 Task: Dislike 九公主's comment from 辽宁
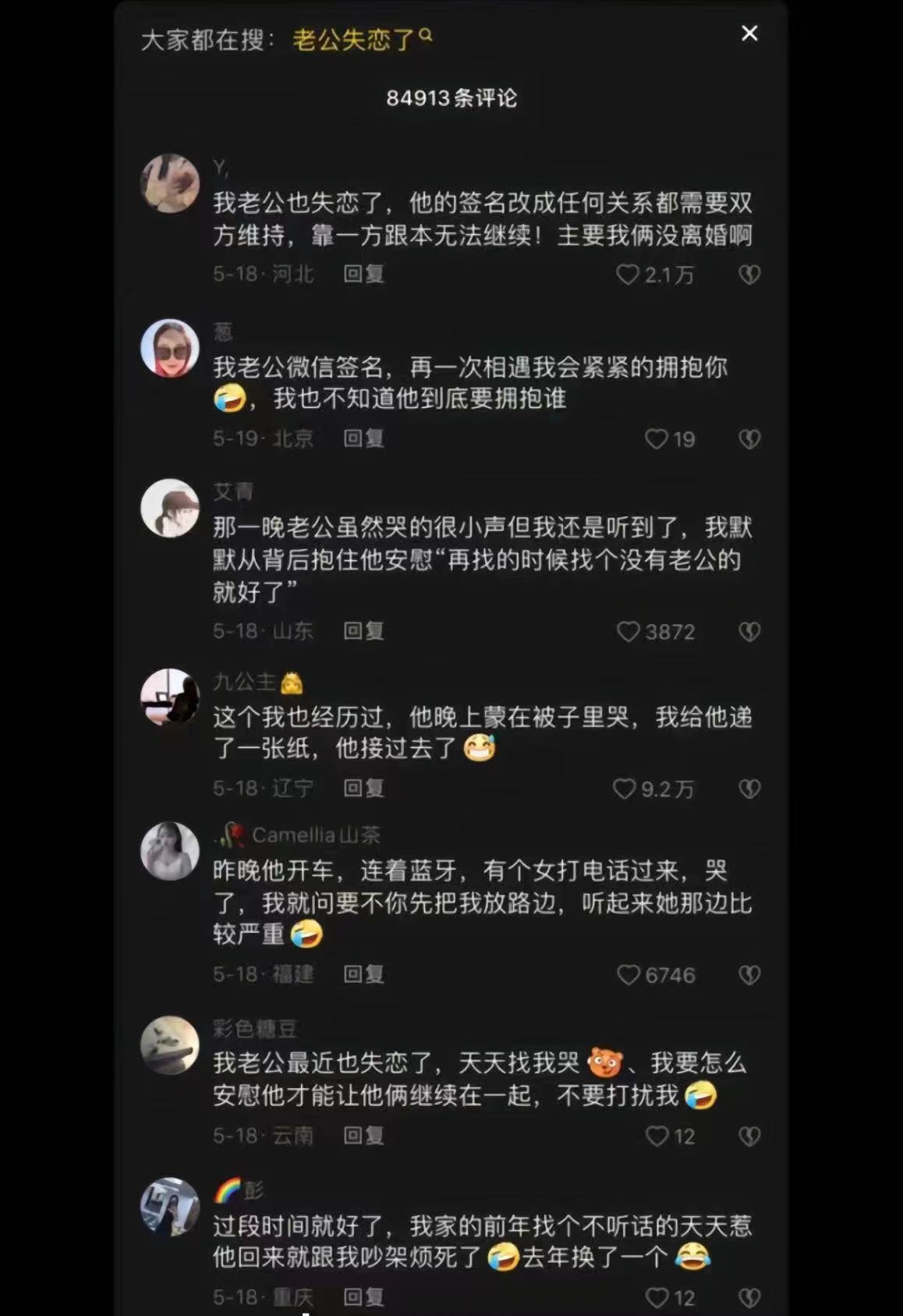[749, 789]
